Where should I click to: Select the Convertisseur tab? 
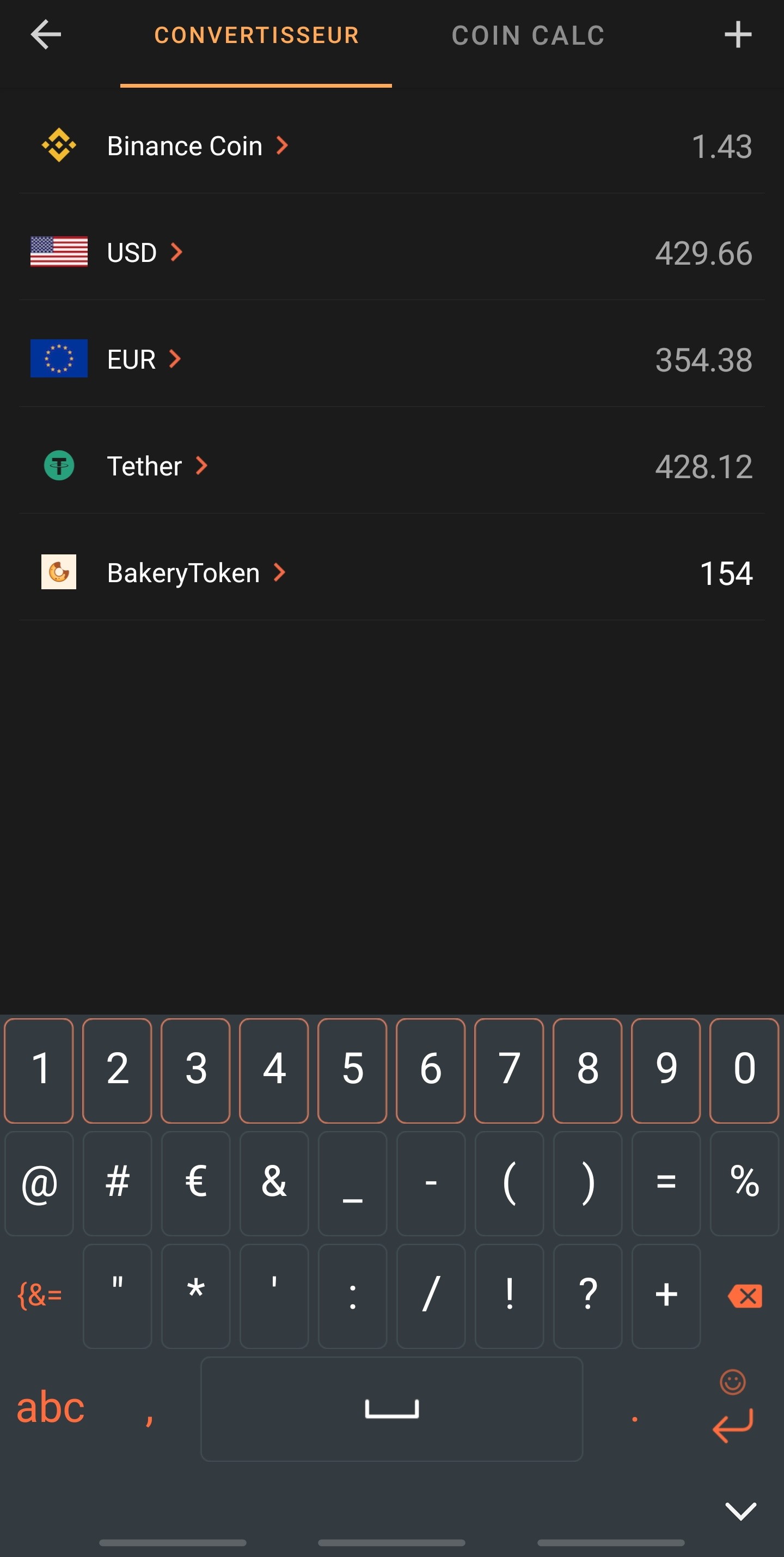(x=256, y=35)
